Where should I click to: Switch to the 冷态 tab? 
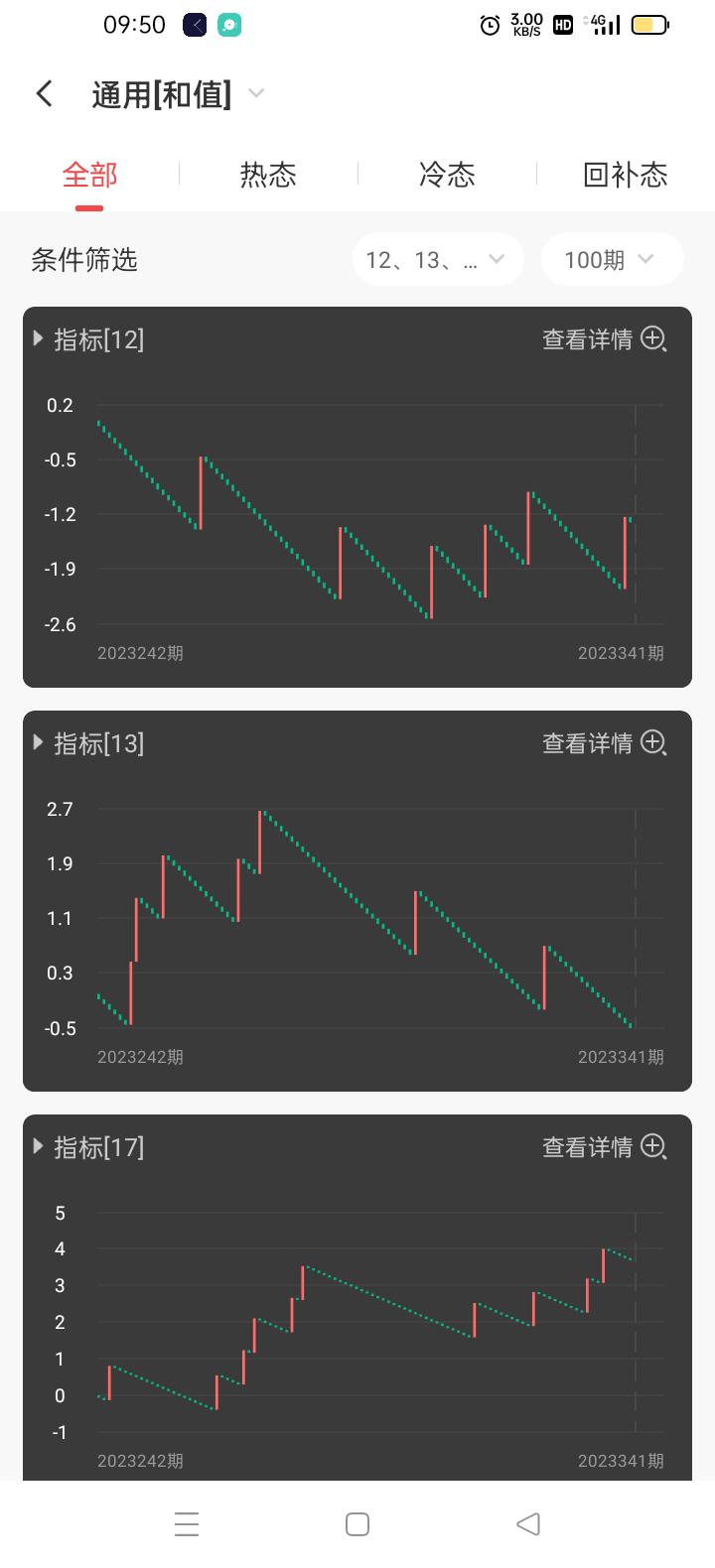pyautogui.click(x=447, y=176)
